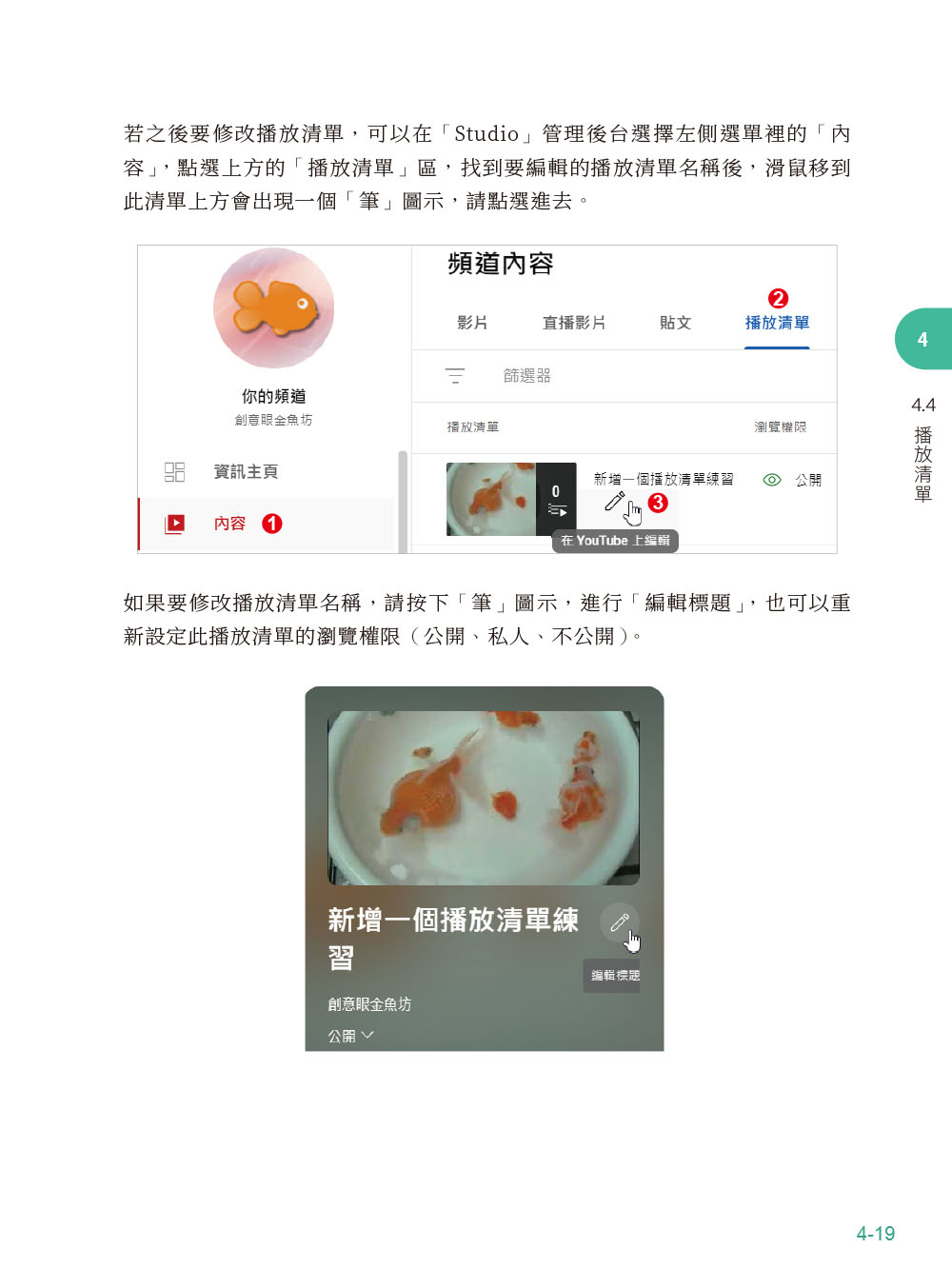Click the pencil edit icon on the playlist row
Image resolution: width=952 pixels, height=1288 pixels.
615,503
